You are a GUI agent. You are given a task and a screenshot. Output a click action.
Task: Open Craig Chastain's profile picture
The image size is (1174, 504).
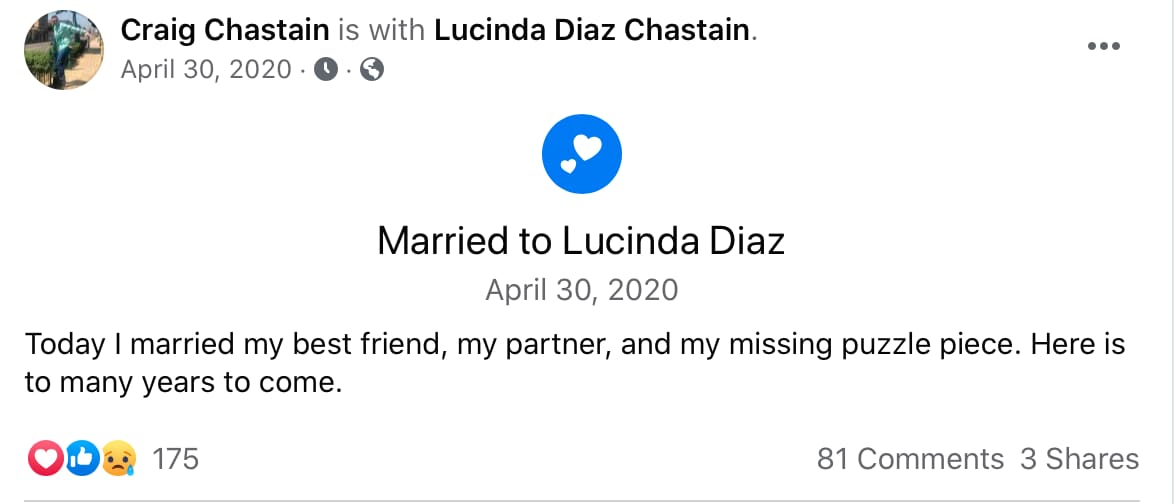pos(64,50)
